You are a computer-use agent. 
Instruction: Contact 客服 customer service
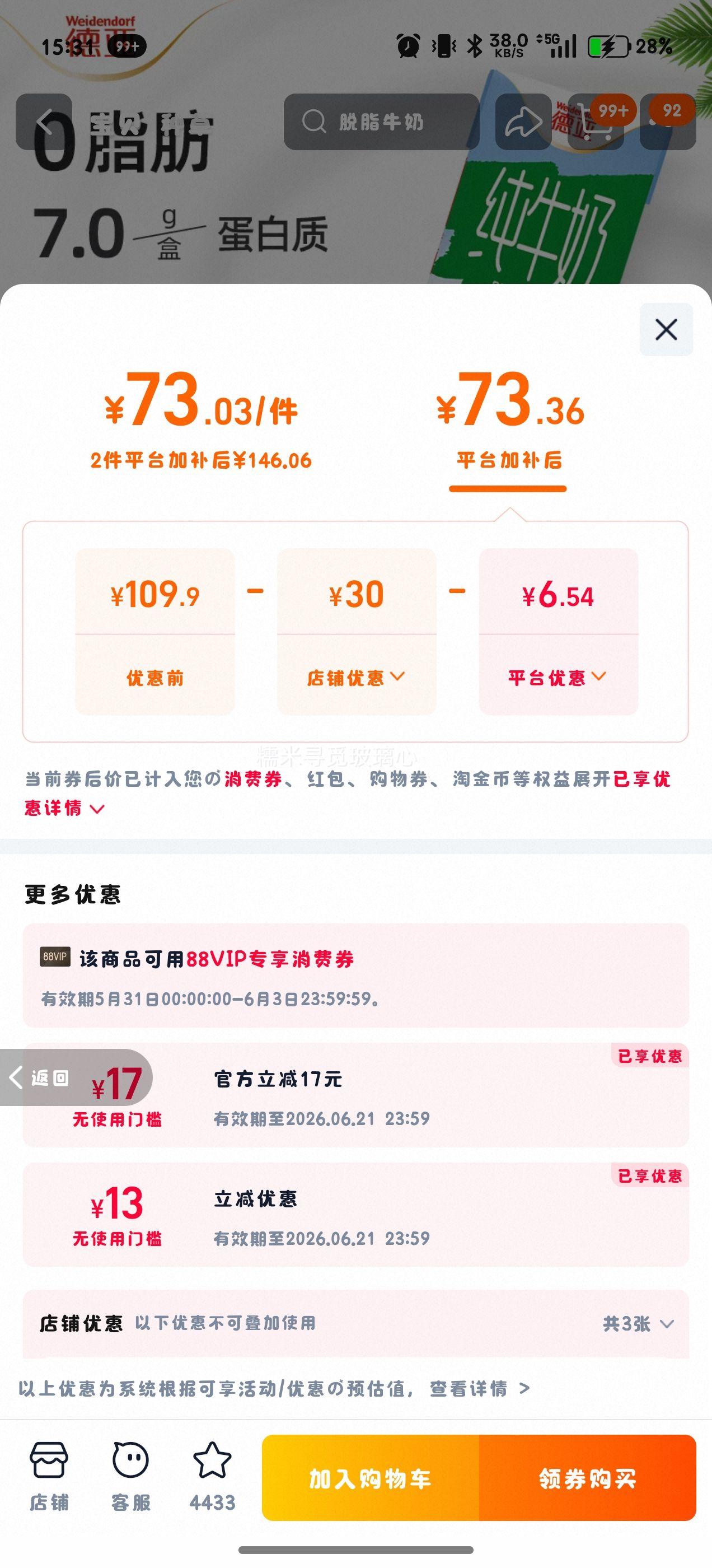[x=130, y=1476]
